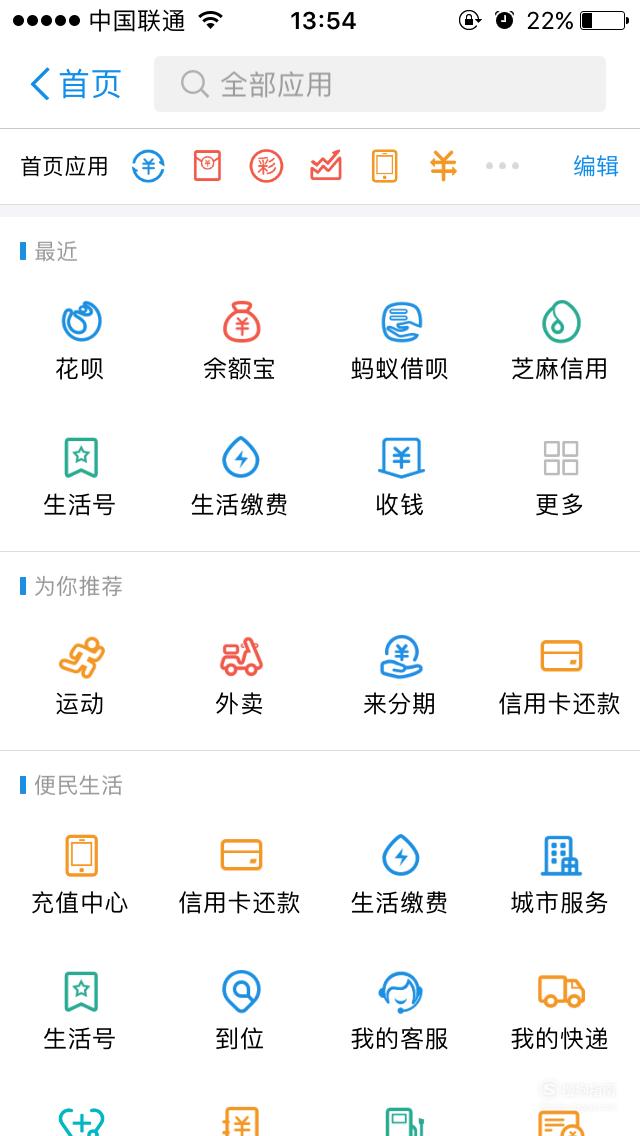This screenshot has height=1136, width=640.
Task: Open 城市服务
Action: click(x=560, y=875)
